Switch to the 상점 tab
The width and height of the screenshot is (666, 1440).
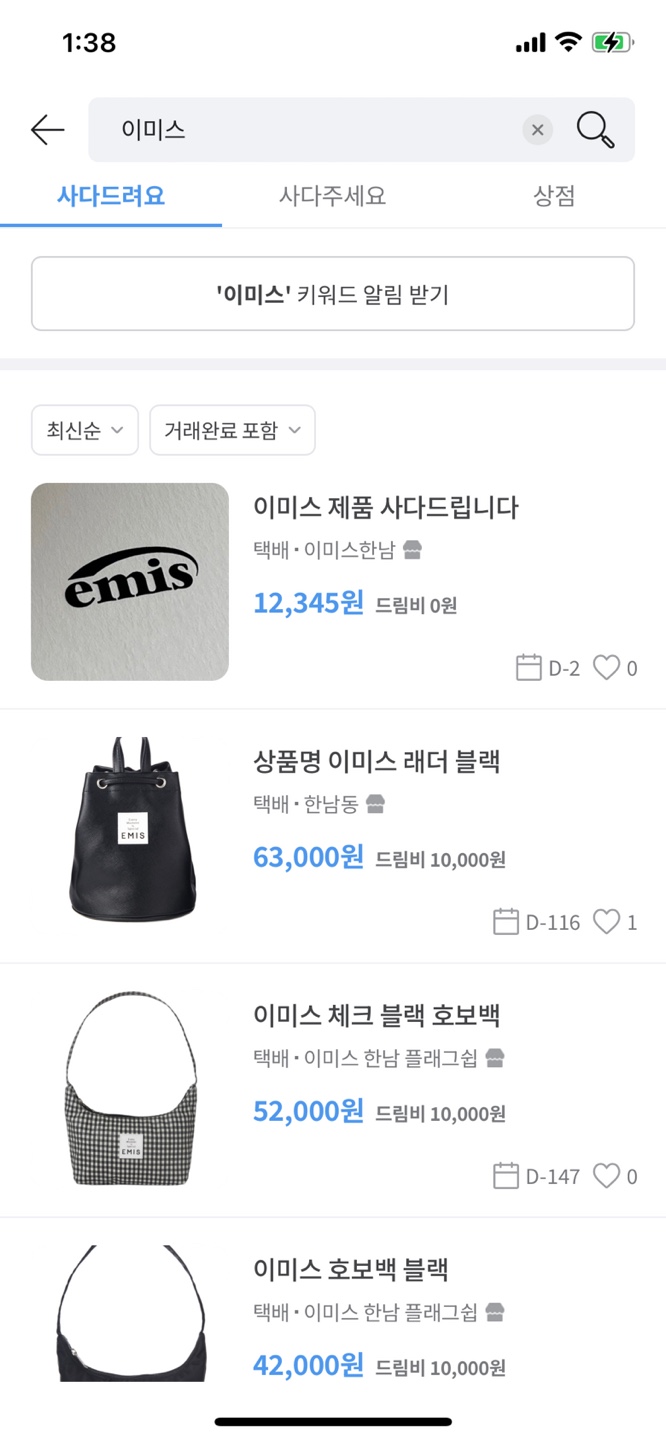(x=554, y=195)
